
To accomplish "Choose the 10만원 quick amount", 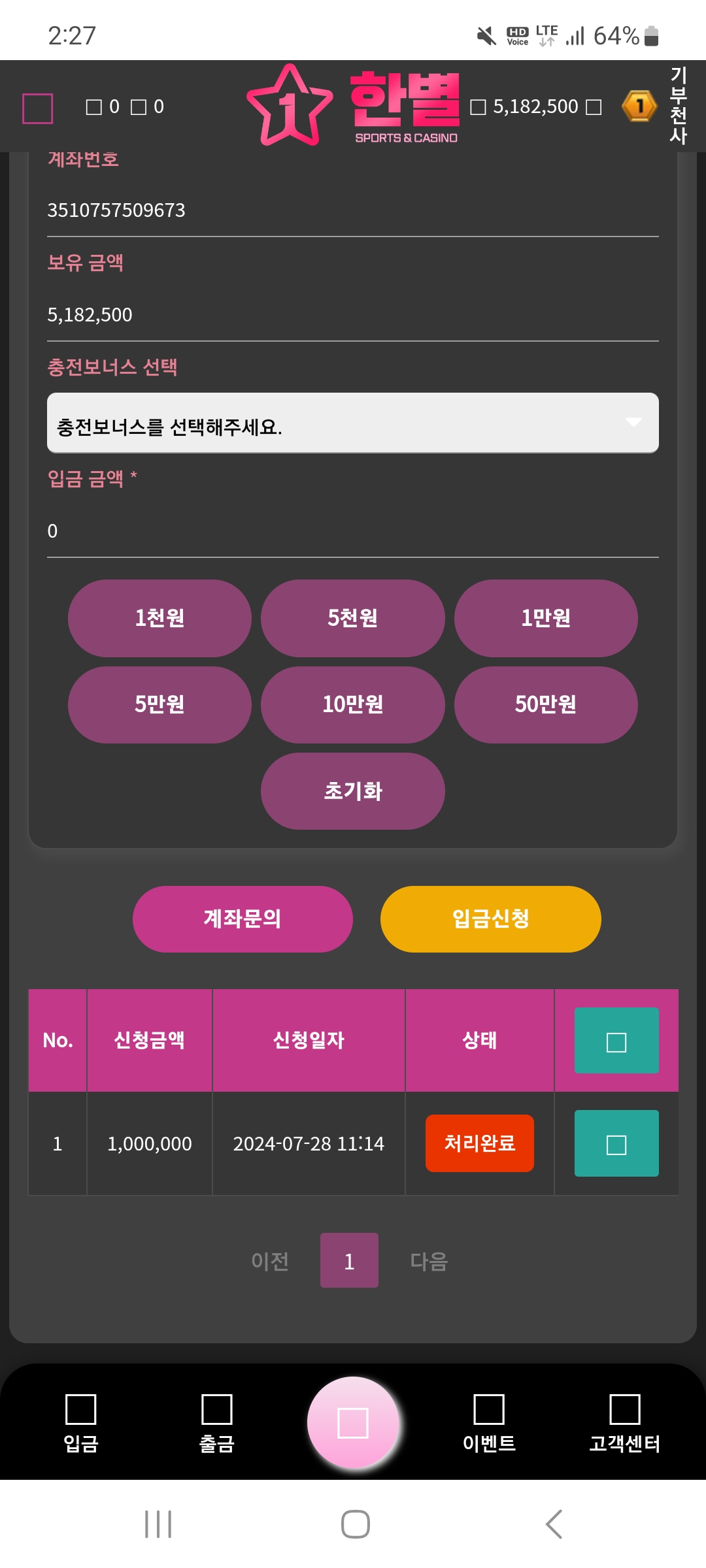I will coord(352,705).
